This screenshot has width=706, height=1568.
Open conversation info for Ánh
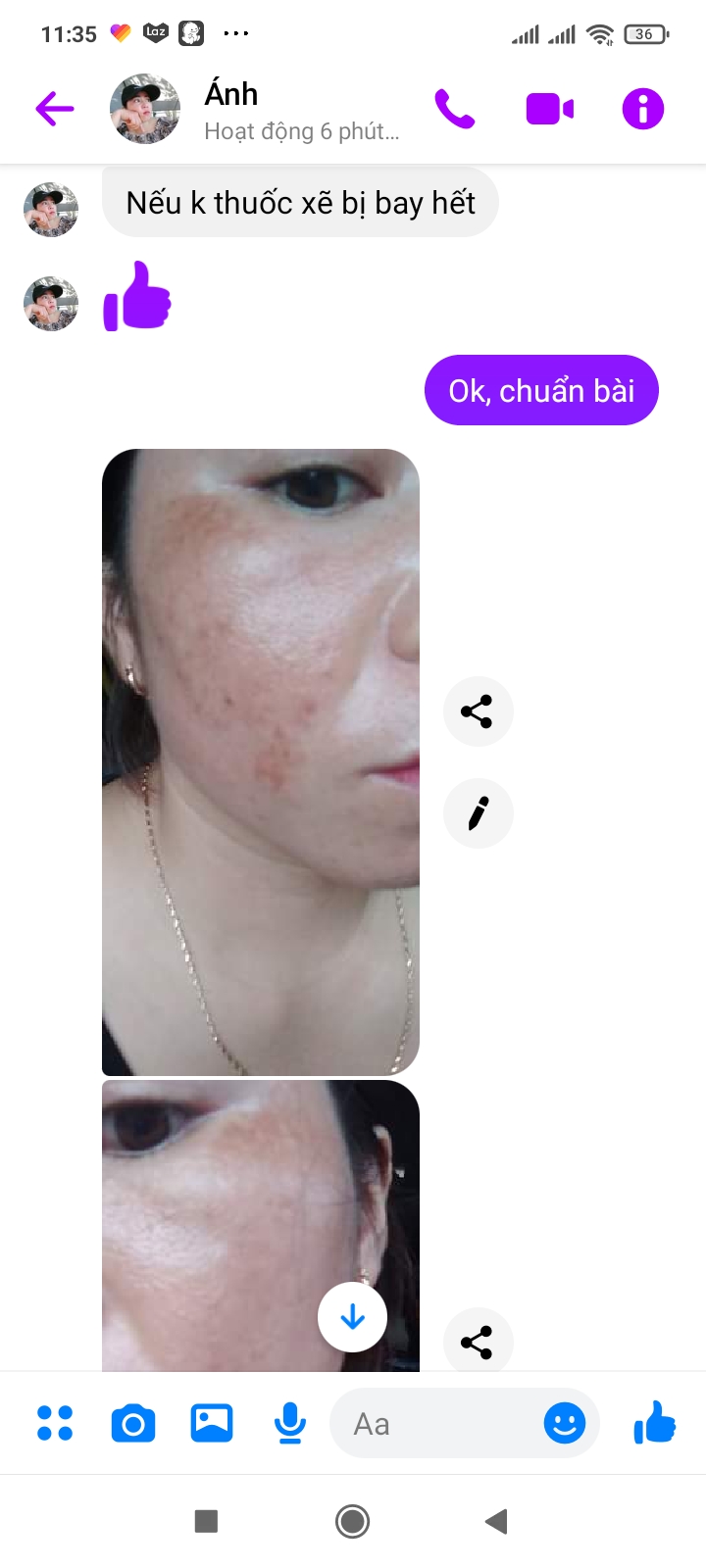[x=643, y=109]
